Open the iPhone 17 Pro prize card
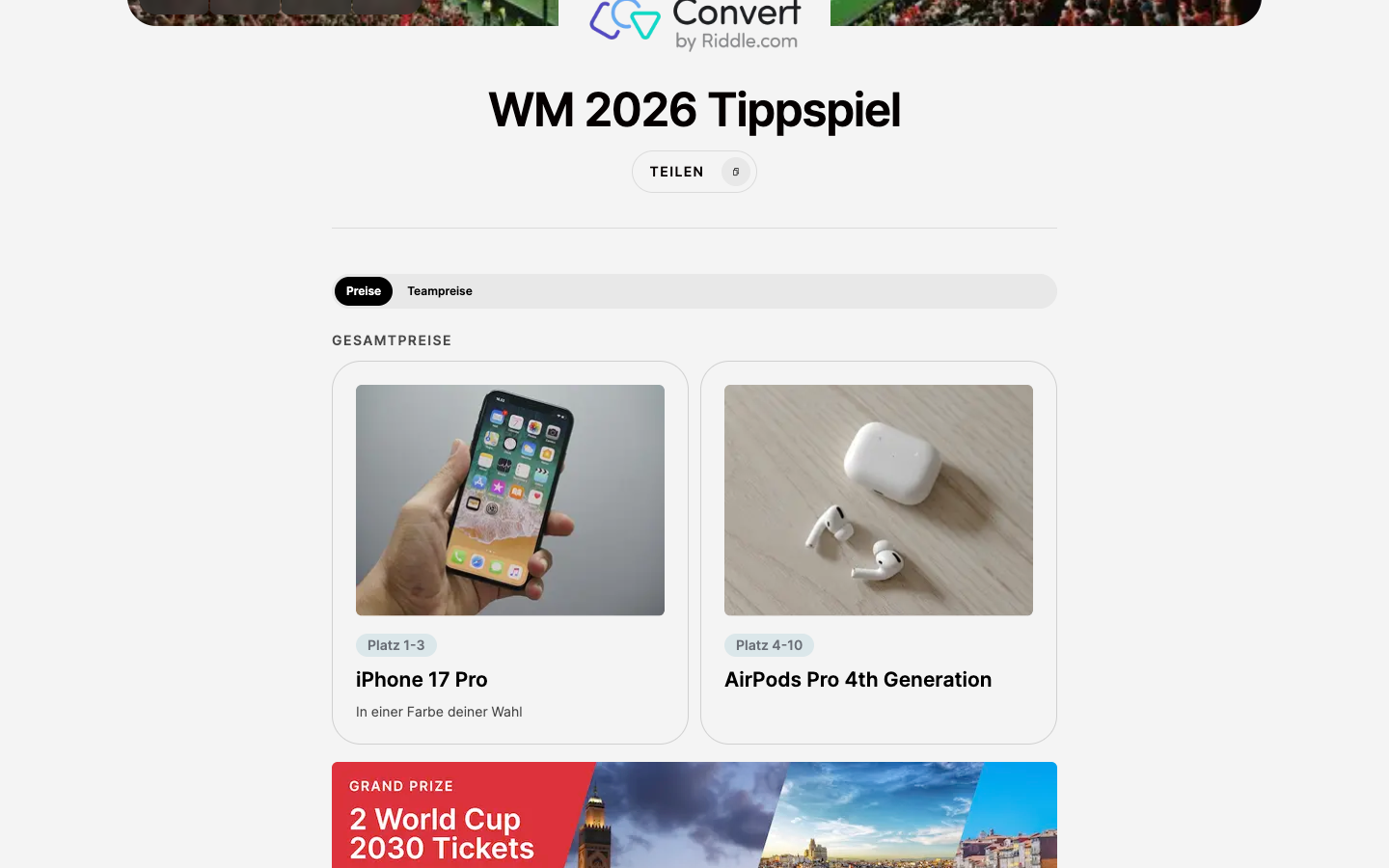 tap(509, 552)
